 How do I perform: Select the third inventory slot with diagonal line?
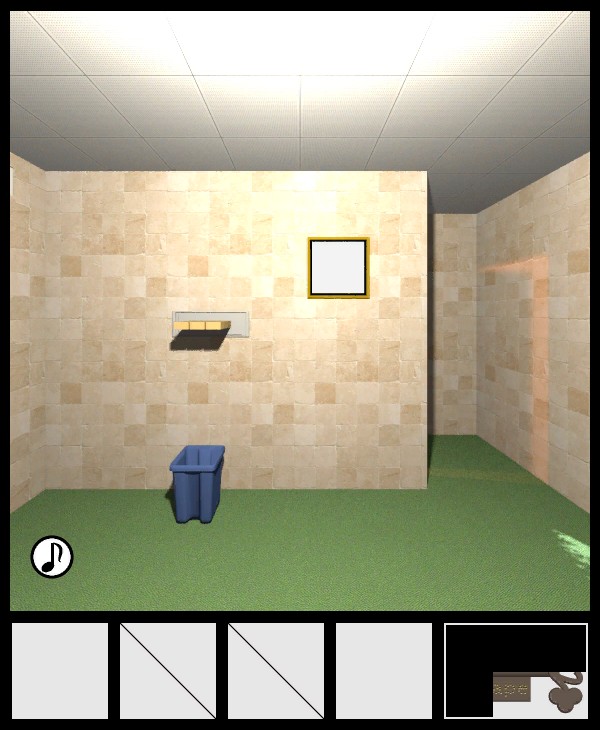tap(276, 671)
